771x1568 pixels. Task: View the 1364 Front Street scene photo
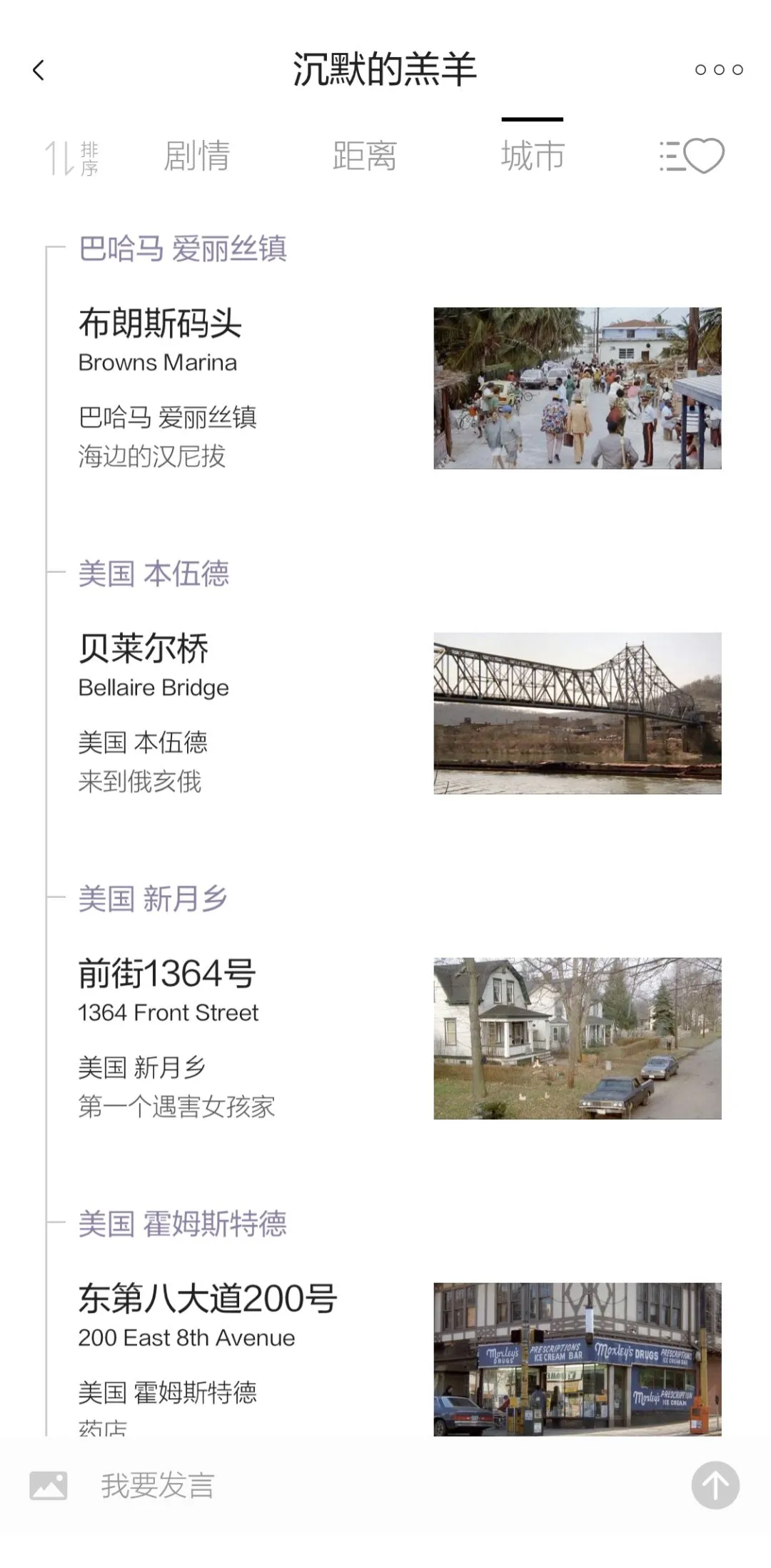[x=577, y=1038]
